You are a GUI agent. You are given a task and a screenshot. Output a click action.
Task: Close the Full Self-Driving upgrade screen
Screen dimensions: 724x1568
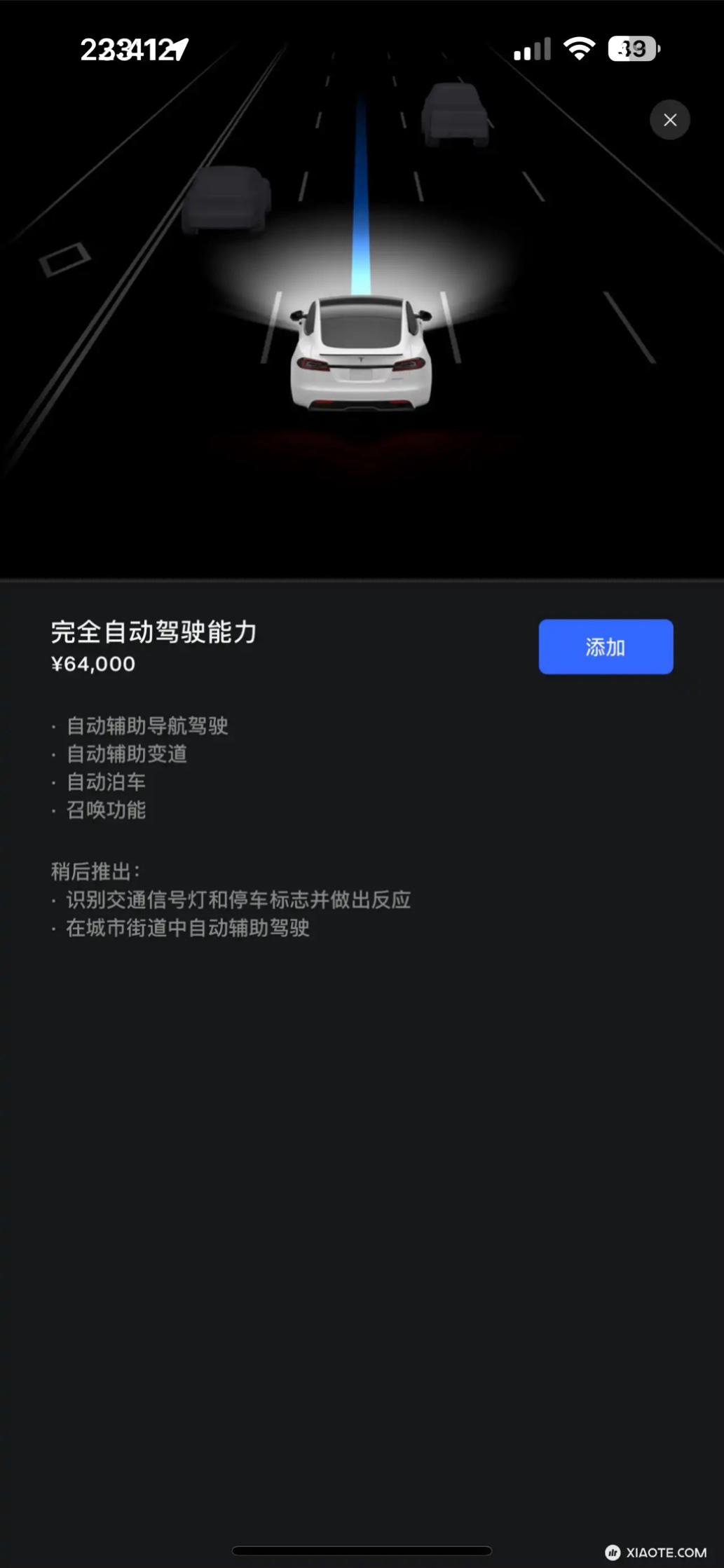(669, 120)
